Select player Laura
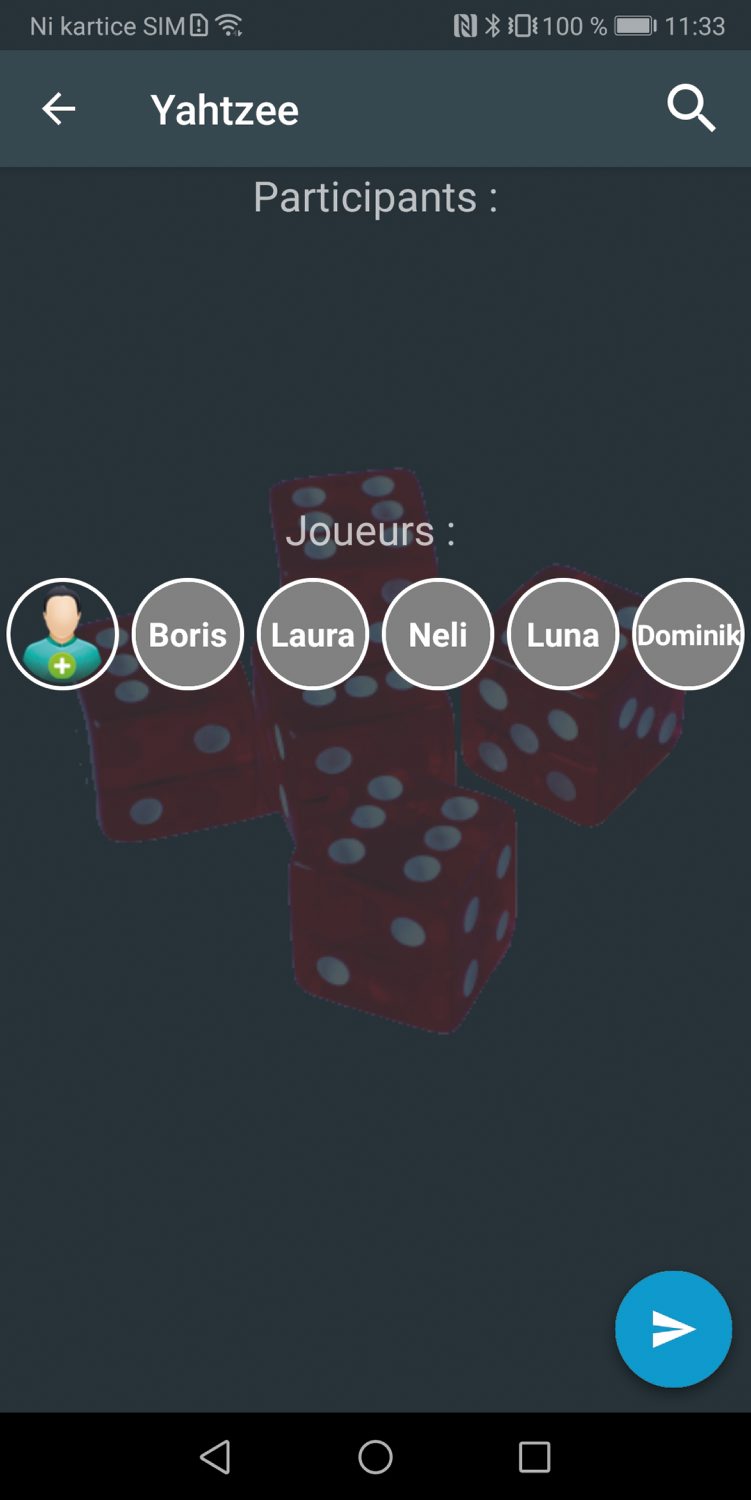Image resolution: width=751 pixels, height=1500 pixels. click(313, 634)
